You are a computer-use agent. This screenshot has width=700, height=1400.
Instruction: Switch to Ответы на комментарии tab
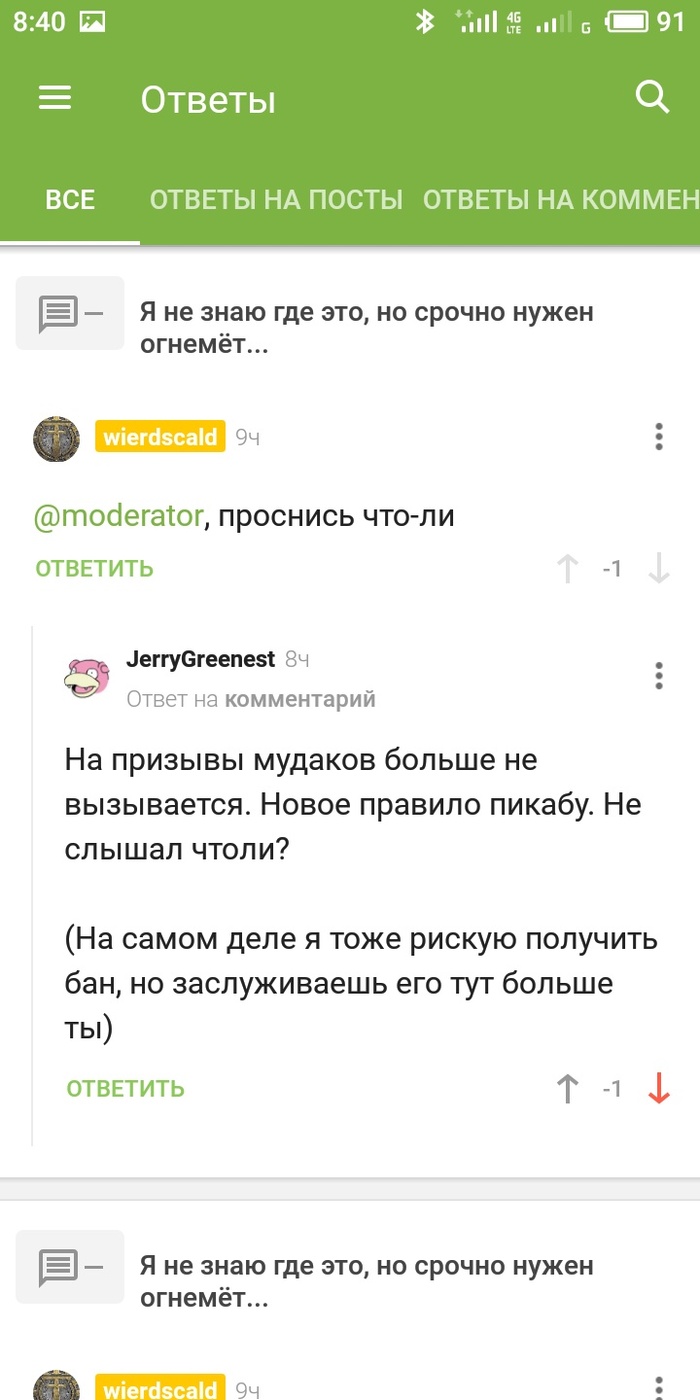coord(560,200)
